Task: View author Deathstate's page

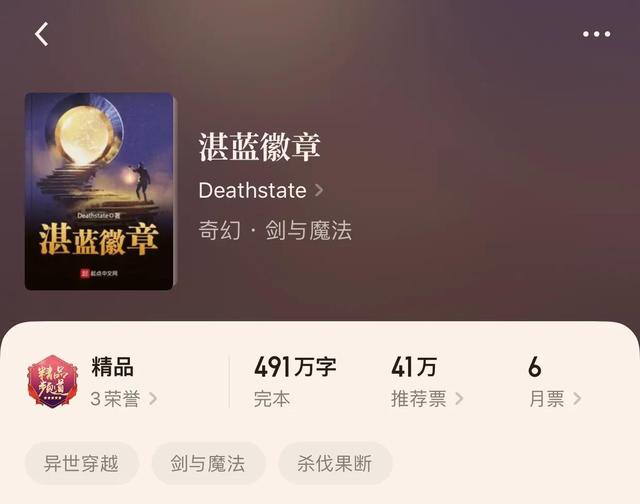Action: tap(260, 190)
